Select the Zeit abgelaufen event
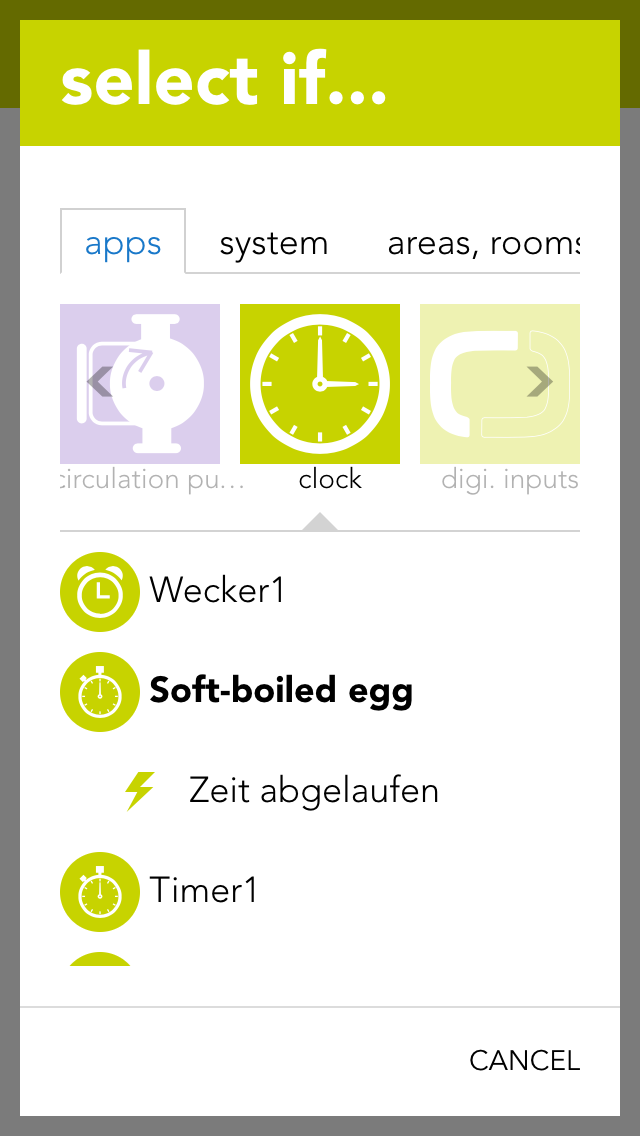640x1136 pixels. point(313,791)
